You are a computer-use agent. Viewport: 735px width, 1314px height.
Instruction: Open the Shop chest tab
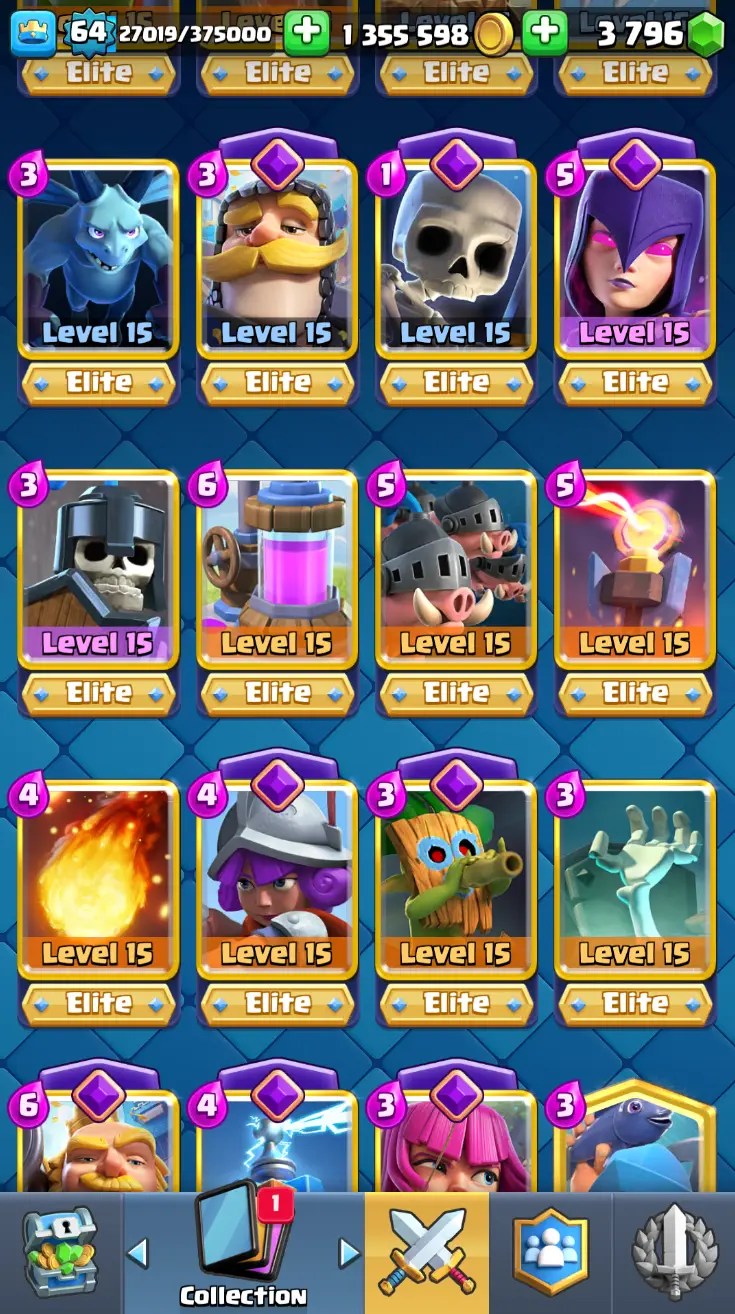pyautogui.click(x=60, y=1252)
